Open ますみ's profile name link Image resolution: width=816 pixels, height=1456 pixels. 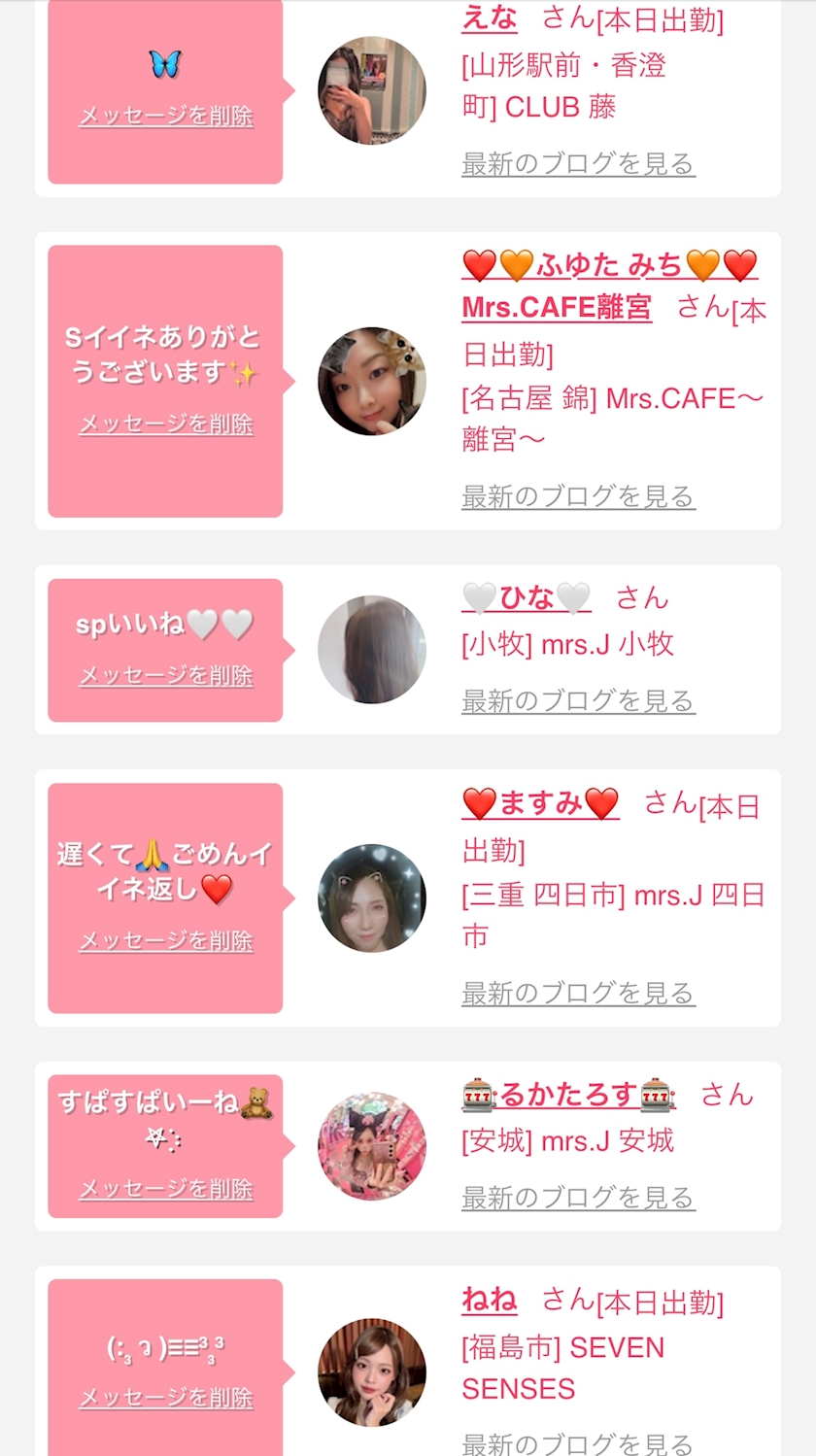(540, 804)
